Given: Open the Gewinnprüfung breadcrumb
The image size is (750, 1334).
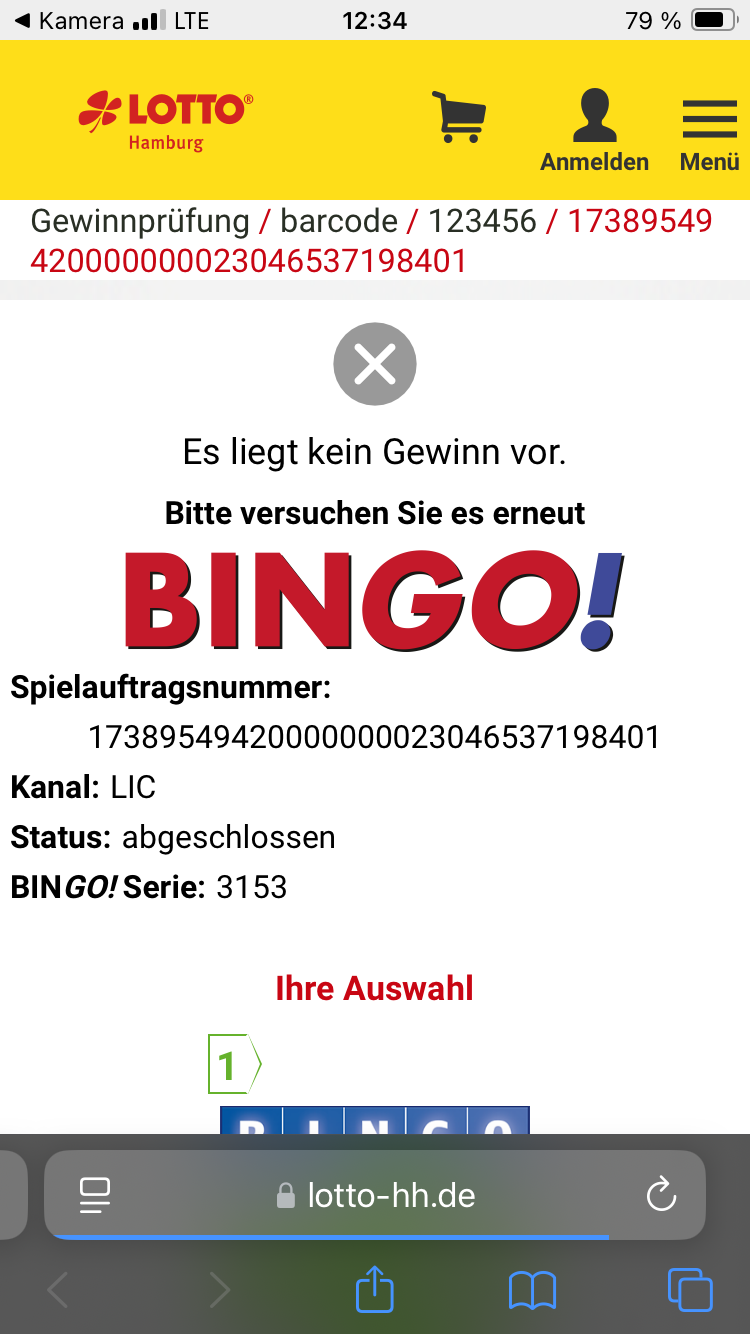Looking at the screenshot, I should pos(140,221).
